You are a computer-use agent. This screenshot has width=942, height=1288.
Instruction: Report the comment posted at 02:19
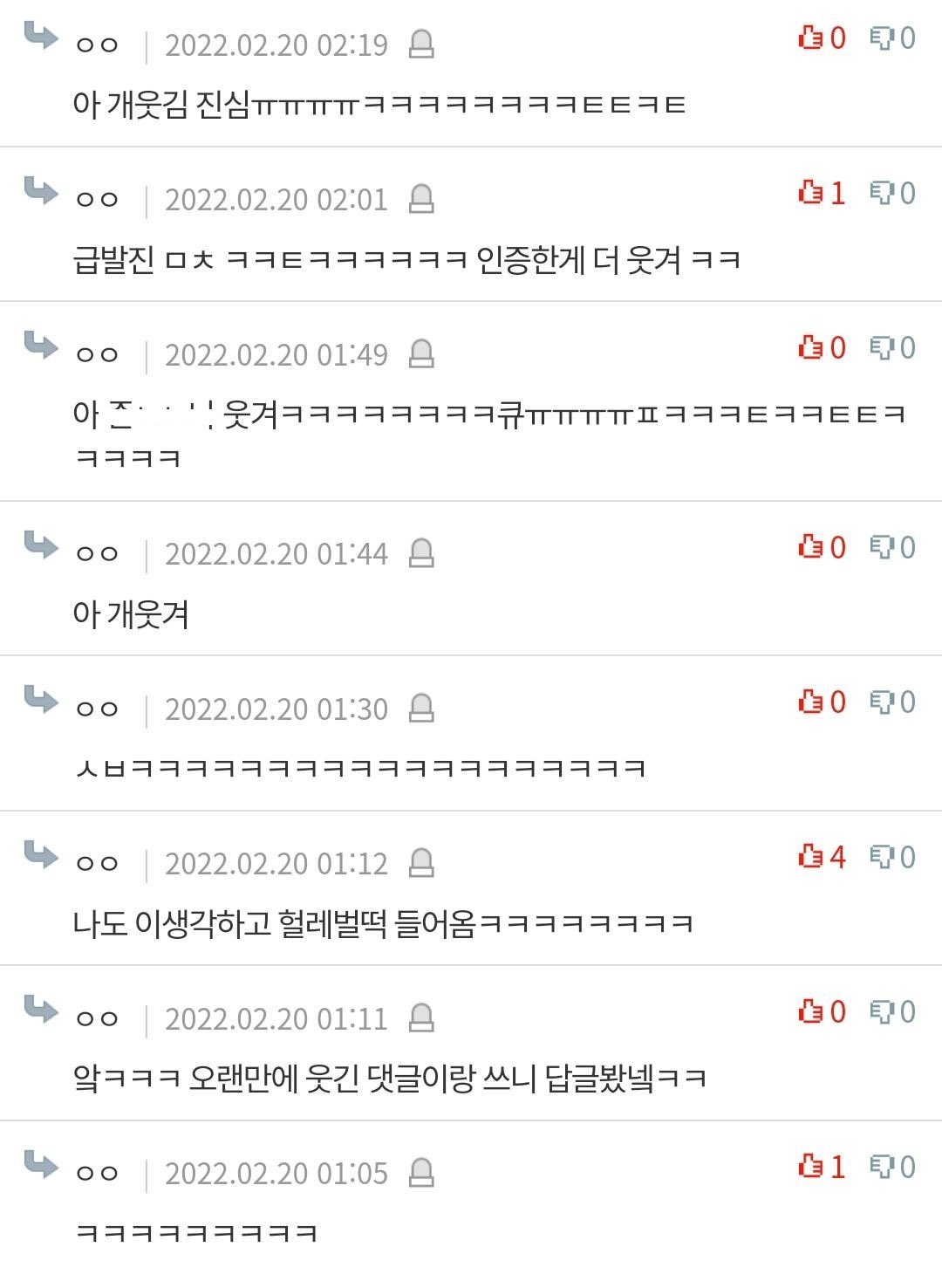(421, 45)
